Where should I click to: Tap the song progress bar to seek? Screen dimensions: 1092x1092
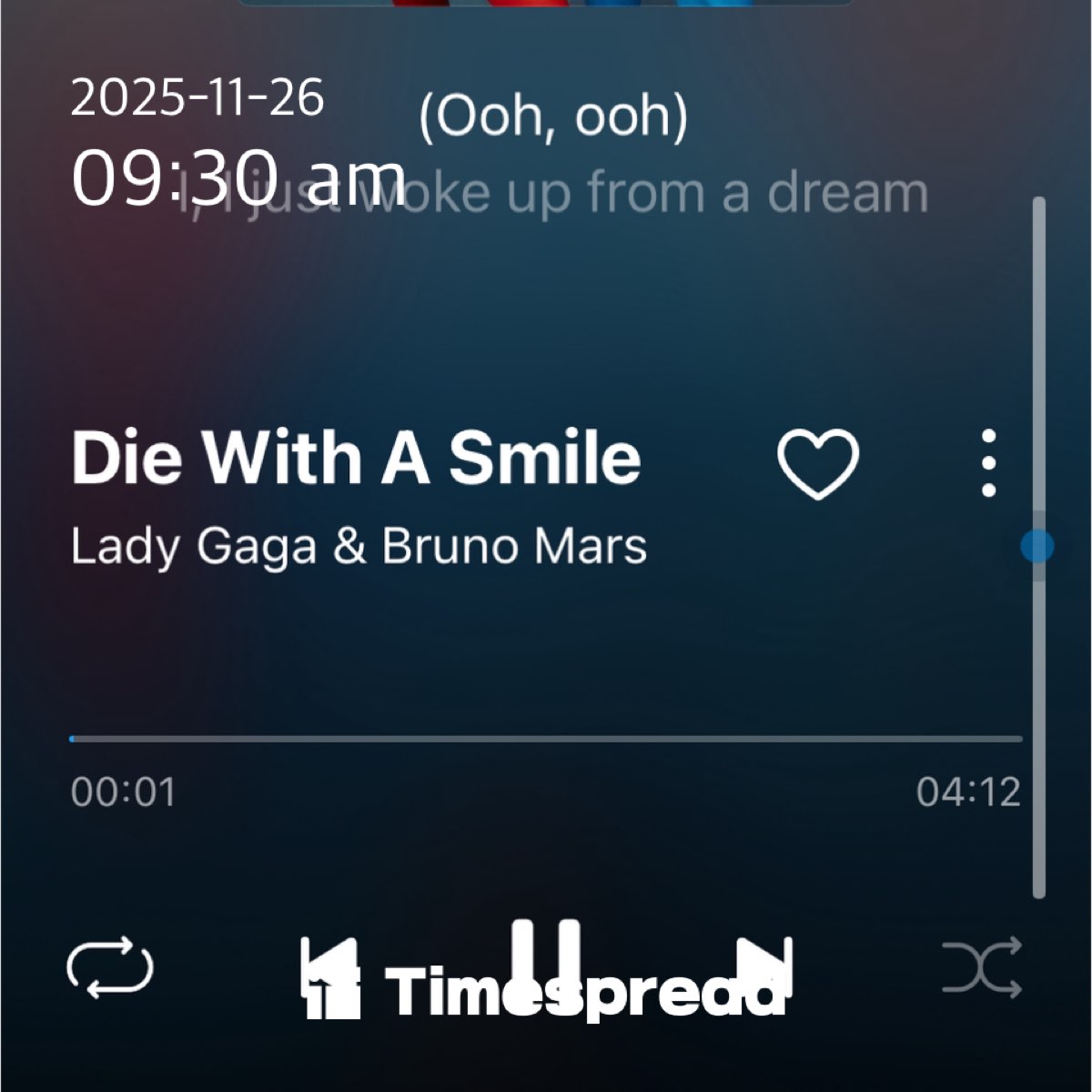(546, 739)
